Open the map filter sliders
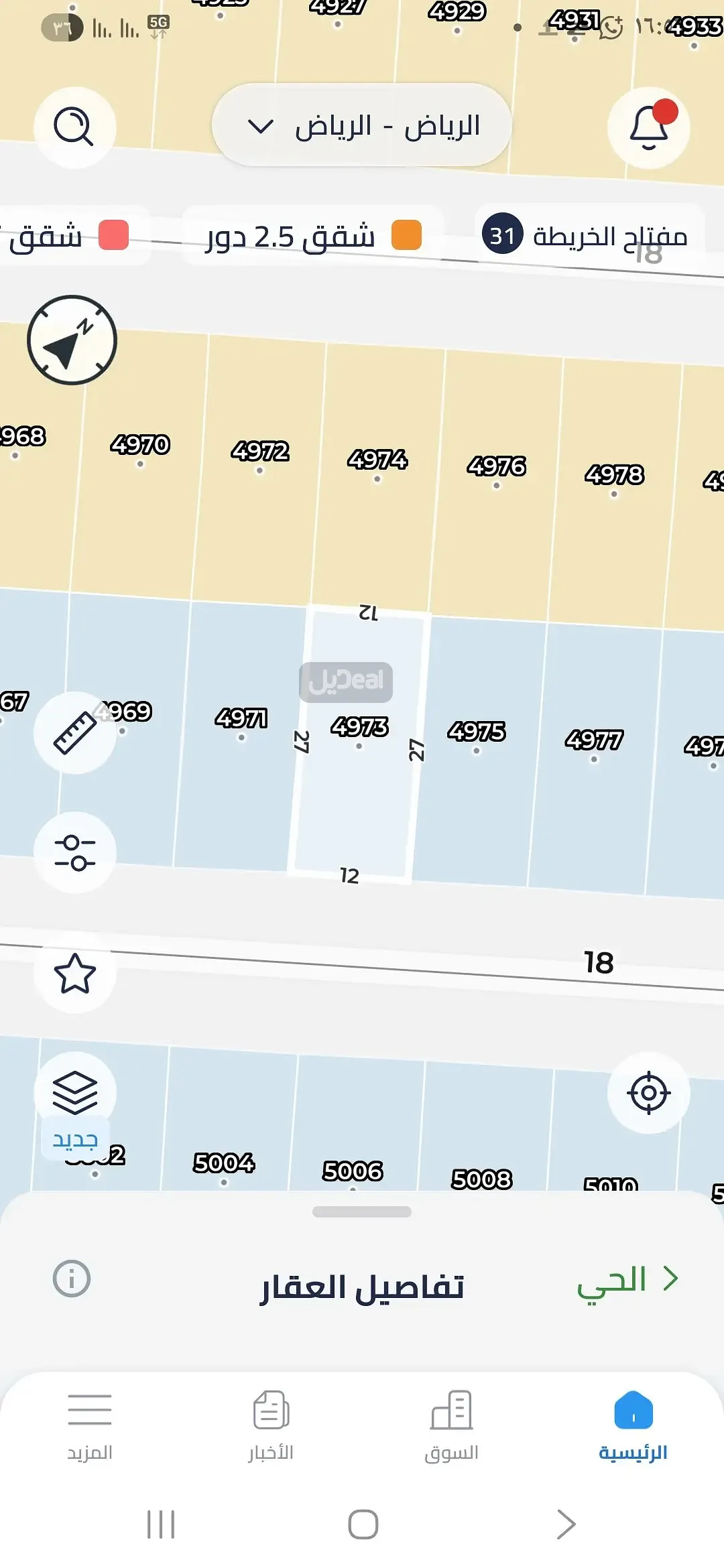This screenshot has height=1568, width=724. click(x=74, y=852)
